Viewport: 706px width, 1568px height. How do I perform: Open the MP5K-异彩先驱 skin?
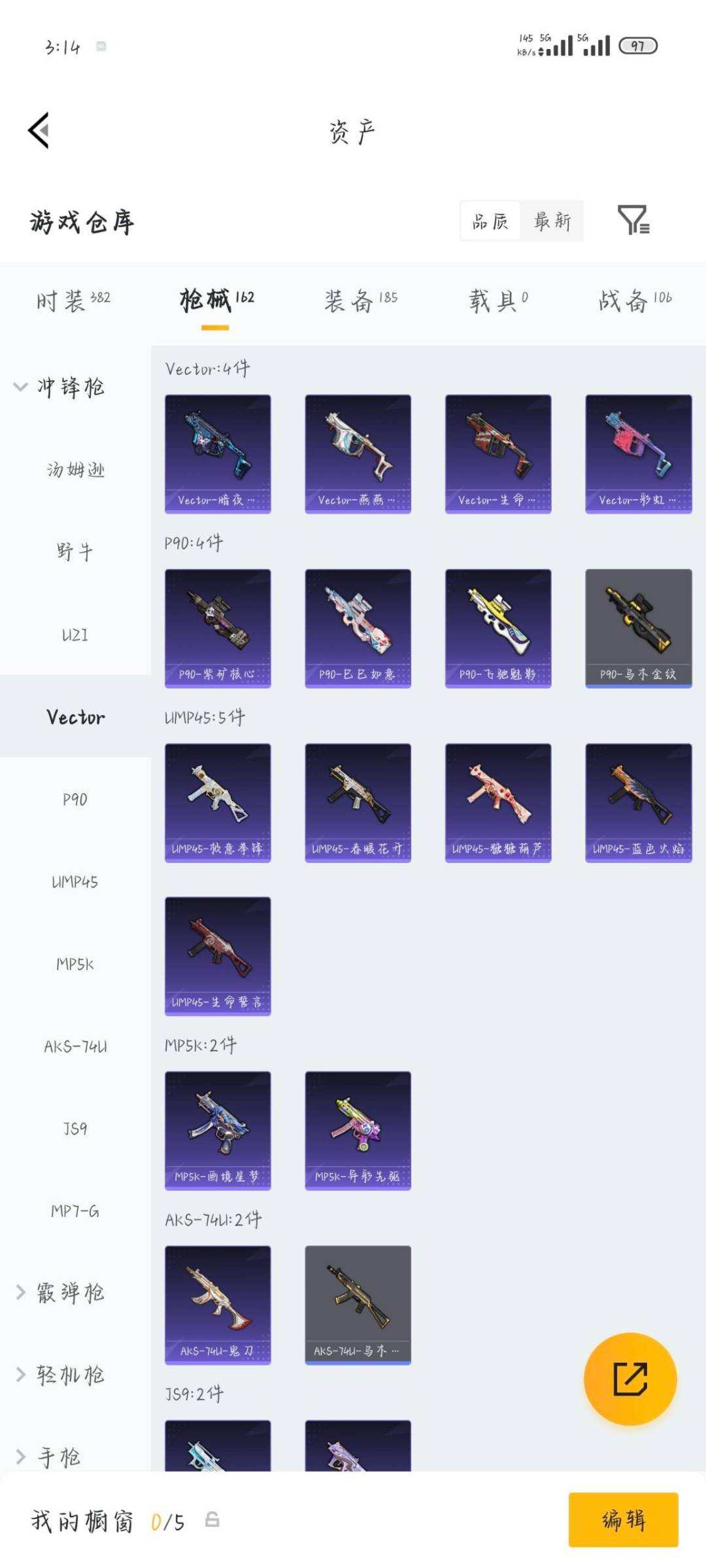click(x=358, y=1130)
